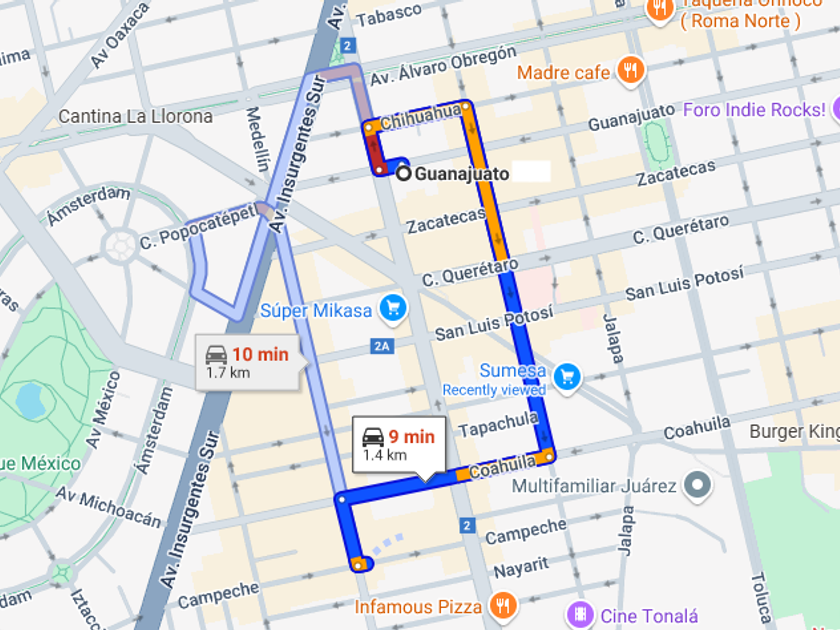Open Multifamiliar Juárez place marker
Image resolution: width=840 pixels, height=630 pixels.
coord(697,486)
